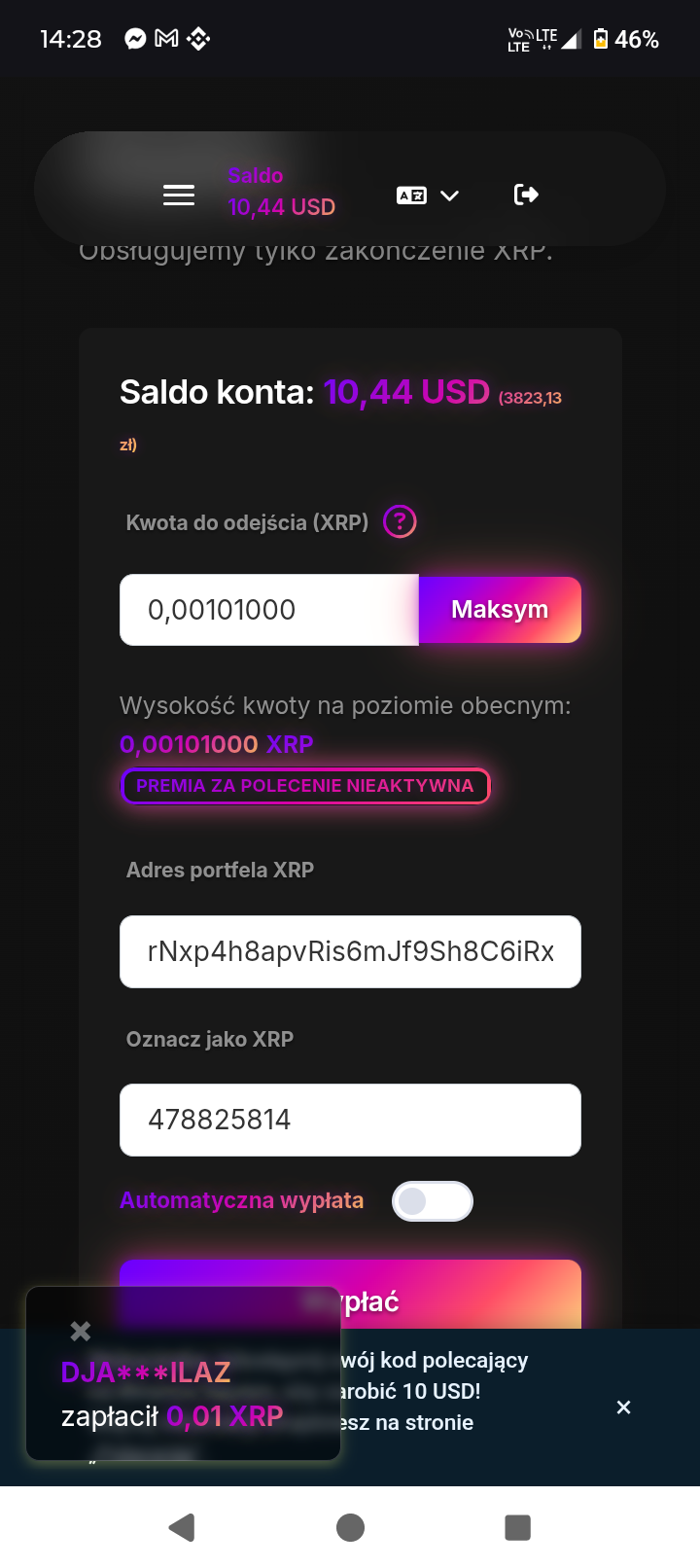Viewport: 700px width, 1568px height.
Task: Expand the language selector dropdown
Action: point(428,196)
